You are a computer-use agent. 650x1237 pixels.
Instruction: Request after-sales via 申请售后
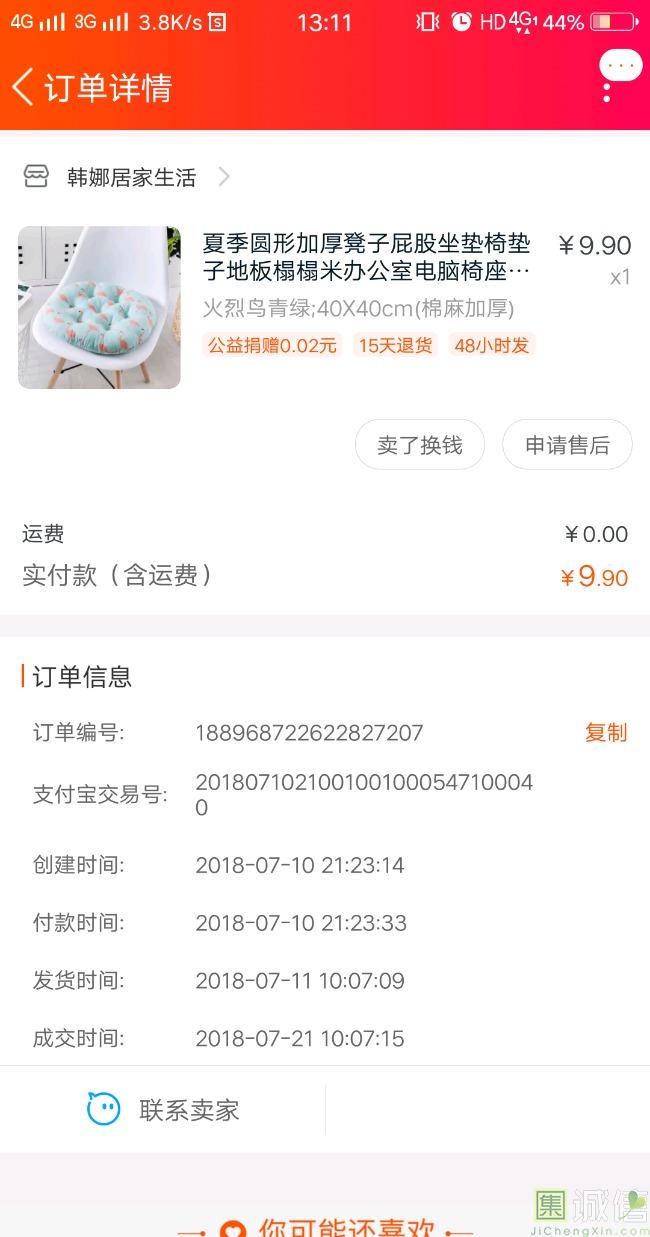pyautogui.click(x=567, y=445)
